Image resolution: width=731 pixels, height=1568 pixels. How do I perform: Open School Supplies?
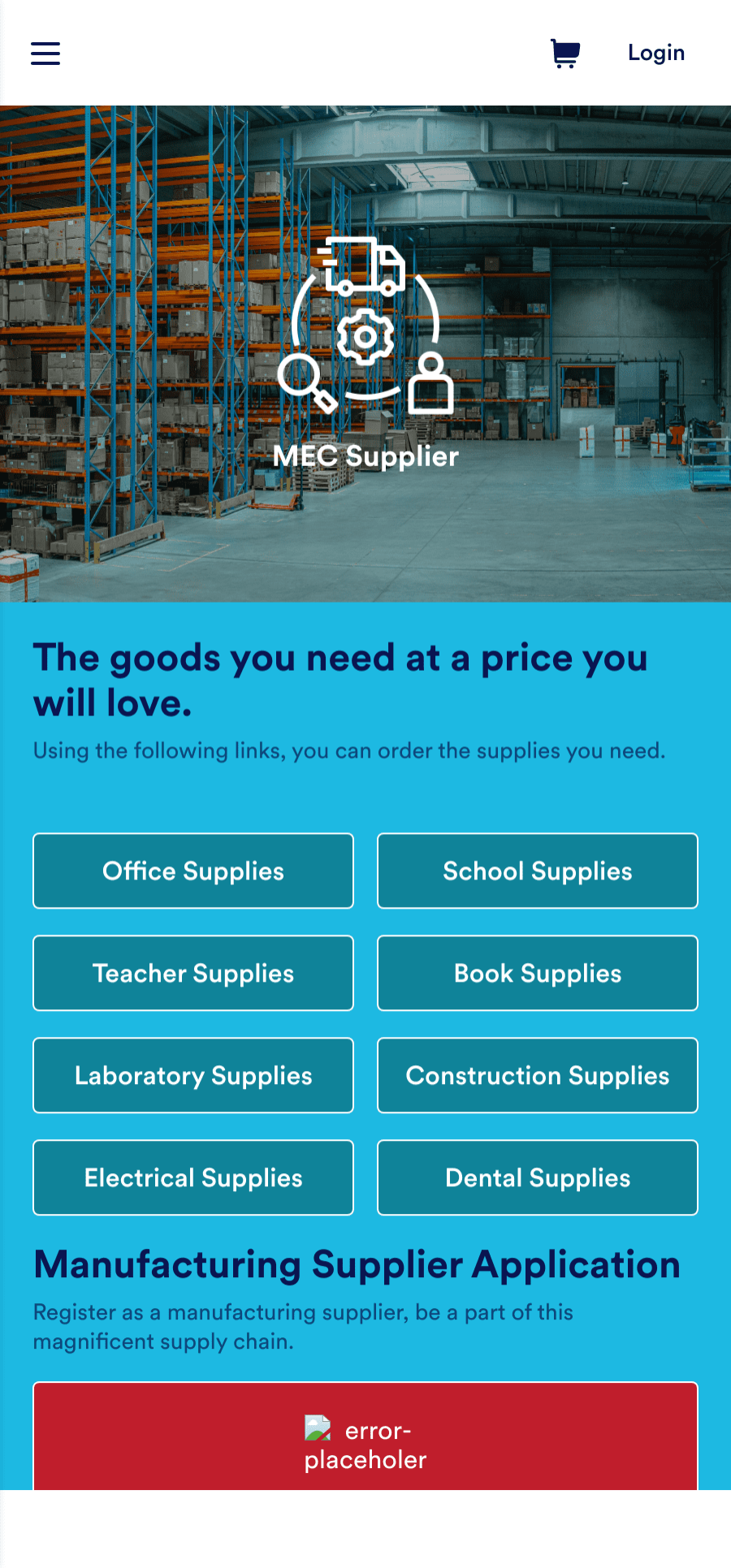pyautogui.click(x=537, y=870)
